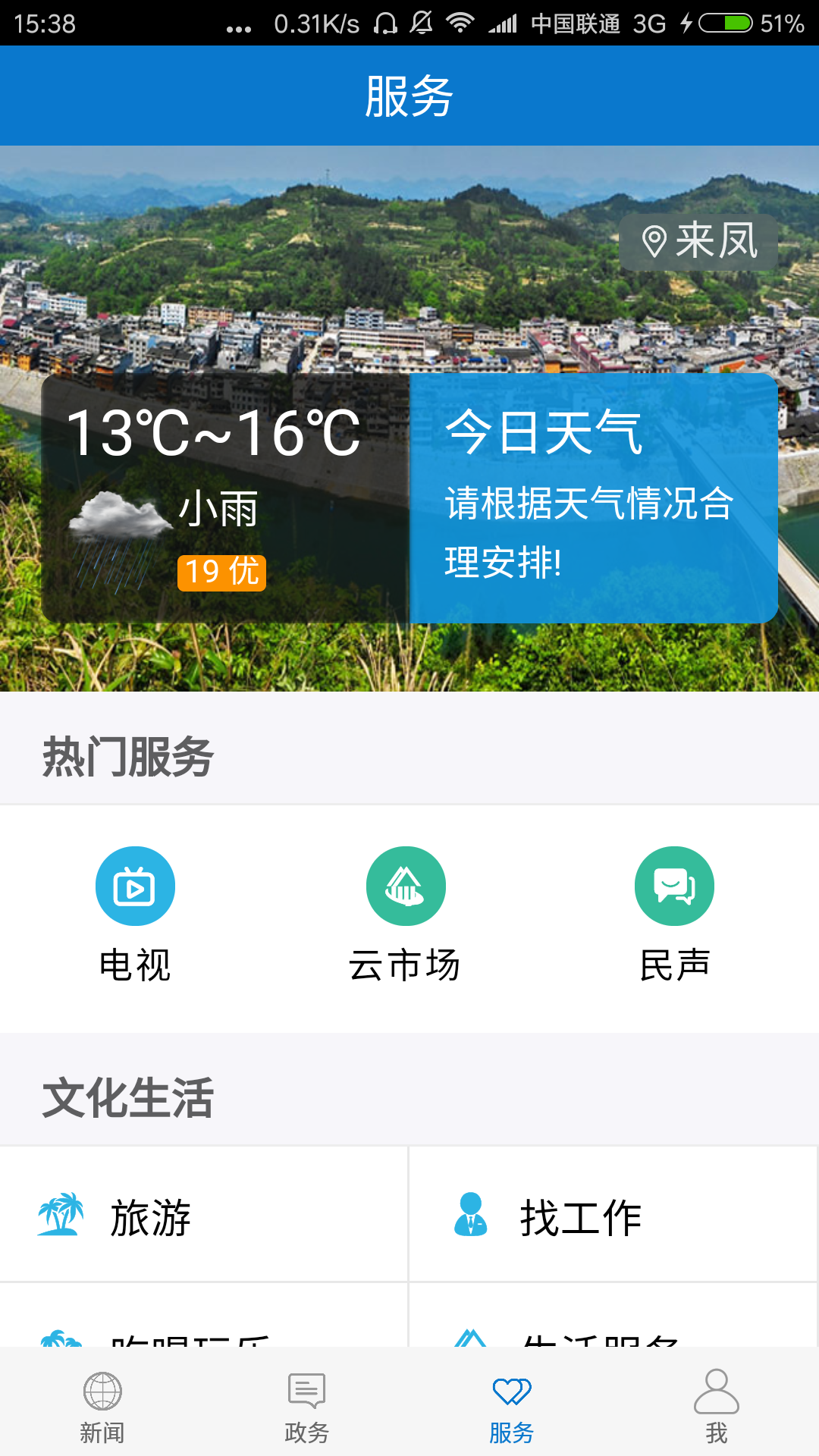Open the 今日天气 weather detail card
Image resolution: width=819 pixels, height=1456 pixels.
pyautogui.click(x=593, y=497)
